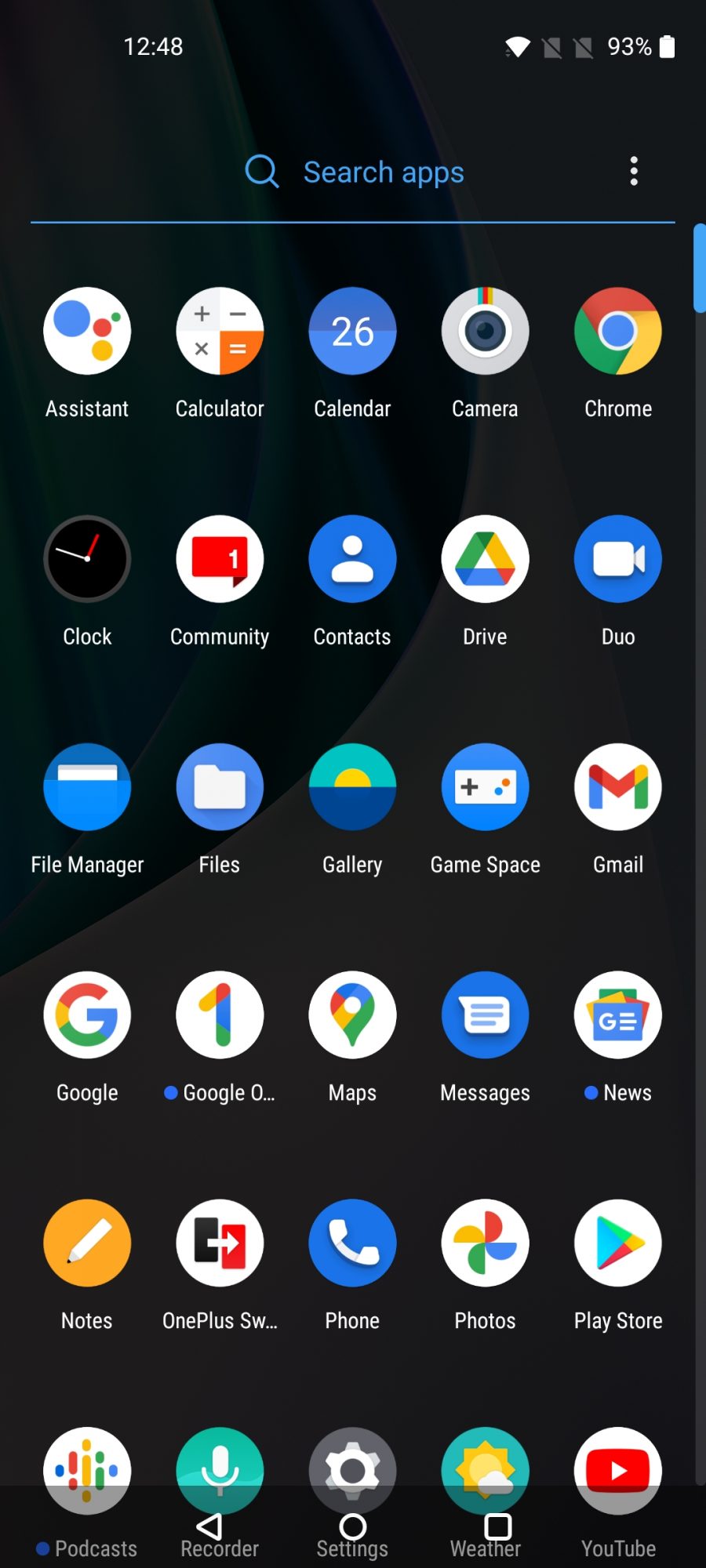Open Chrome browser
The height and width of the screenshot is (1568, 706).
click(618, 332)
